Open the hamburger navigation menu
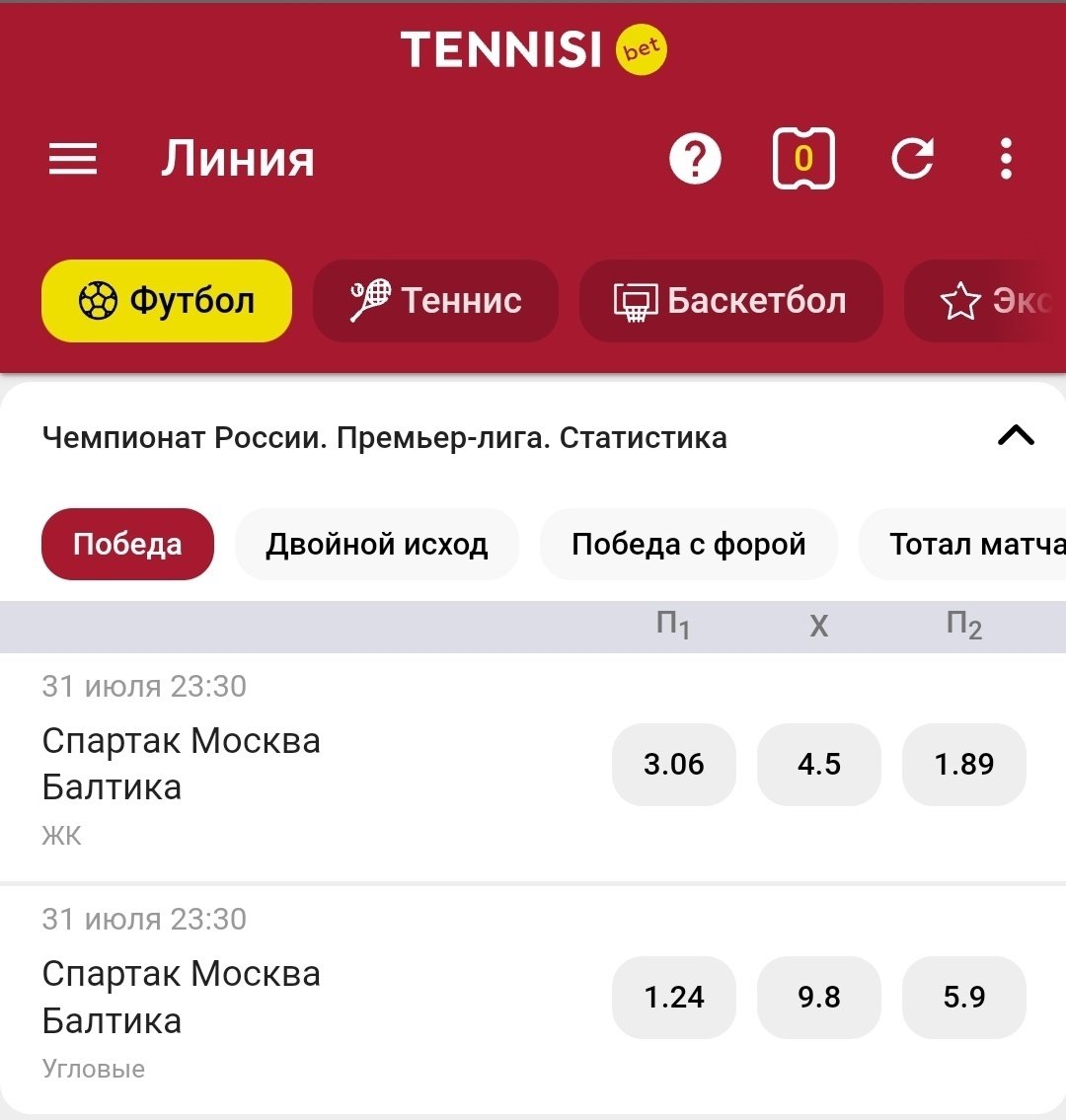The image size is (1066, 1120). pos(73,159)
